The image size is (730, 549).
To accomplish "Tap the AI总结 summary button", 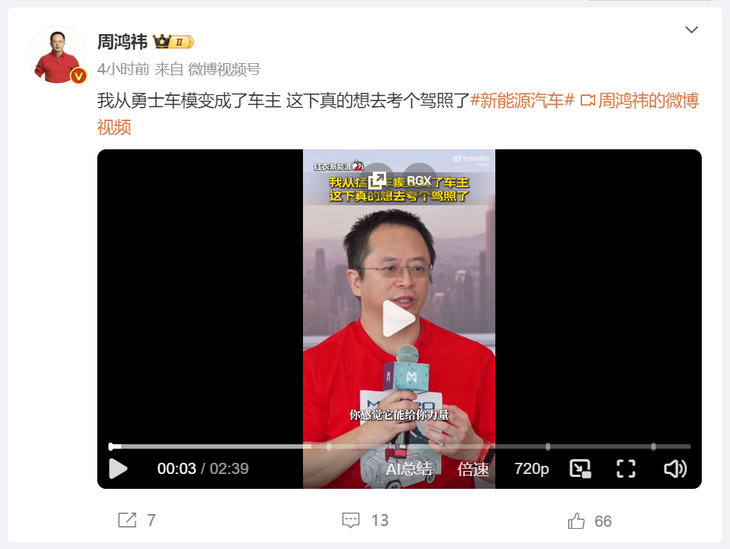I will pyautogui.click(x=409, y=468).
